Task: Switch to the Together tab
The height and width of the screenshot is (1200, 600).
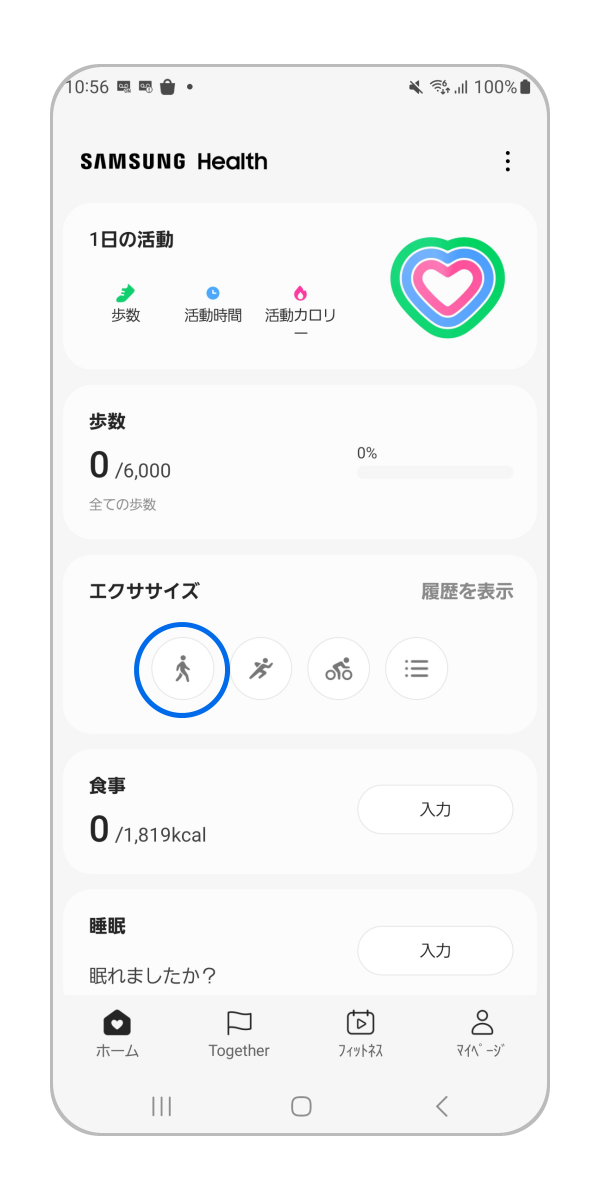Action: (239, 1033)
